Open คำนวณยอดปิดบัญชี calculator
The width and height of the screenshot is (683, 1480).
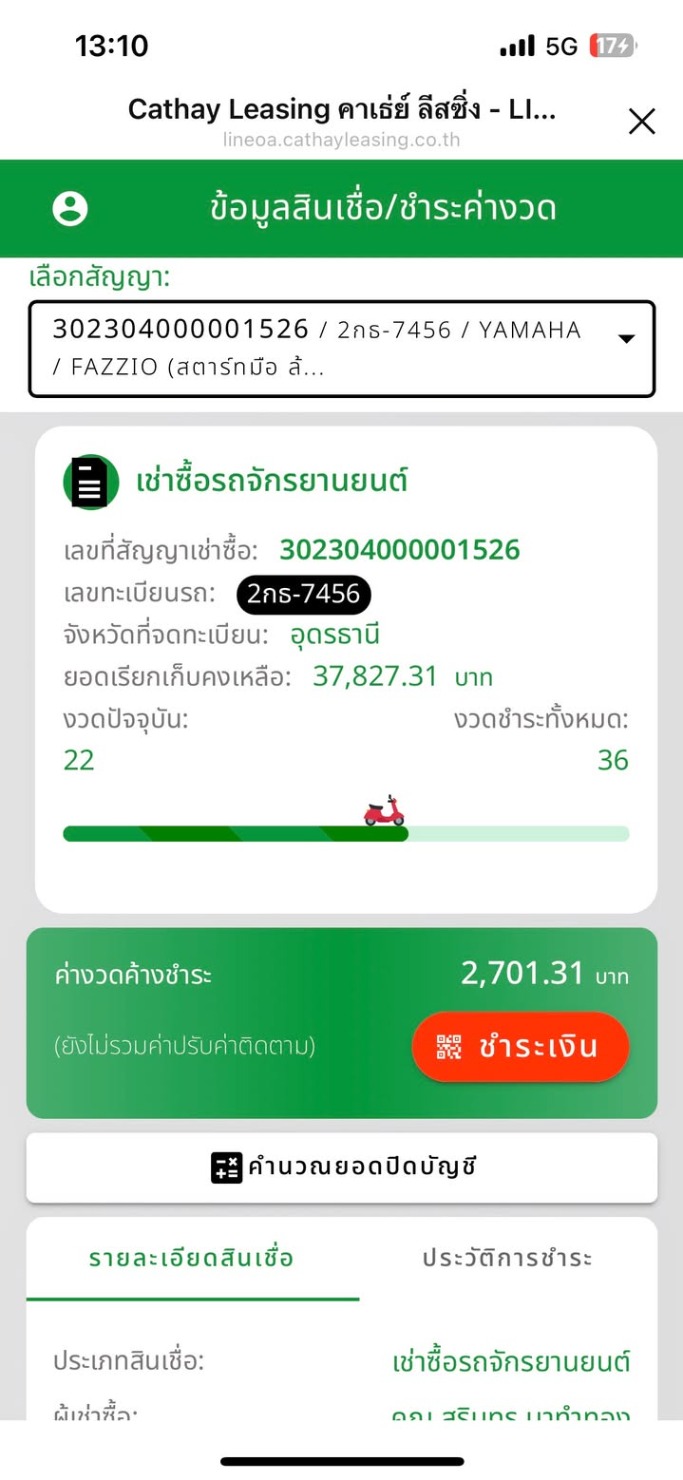341,1167
